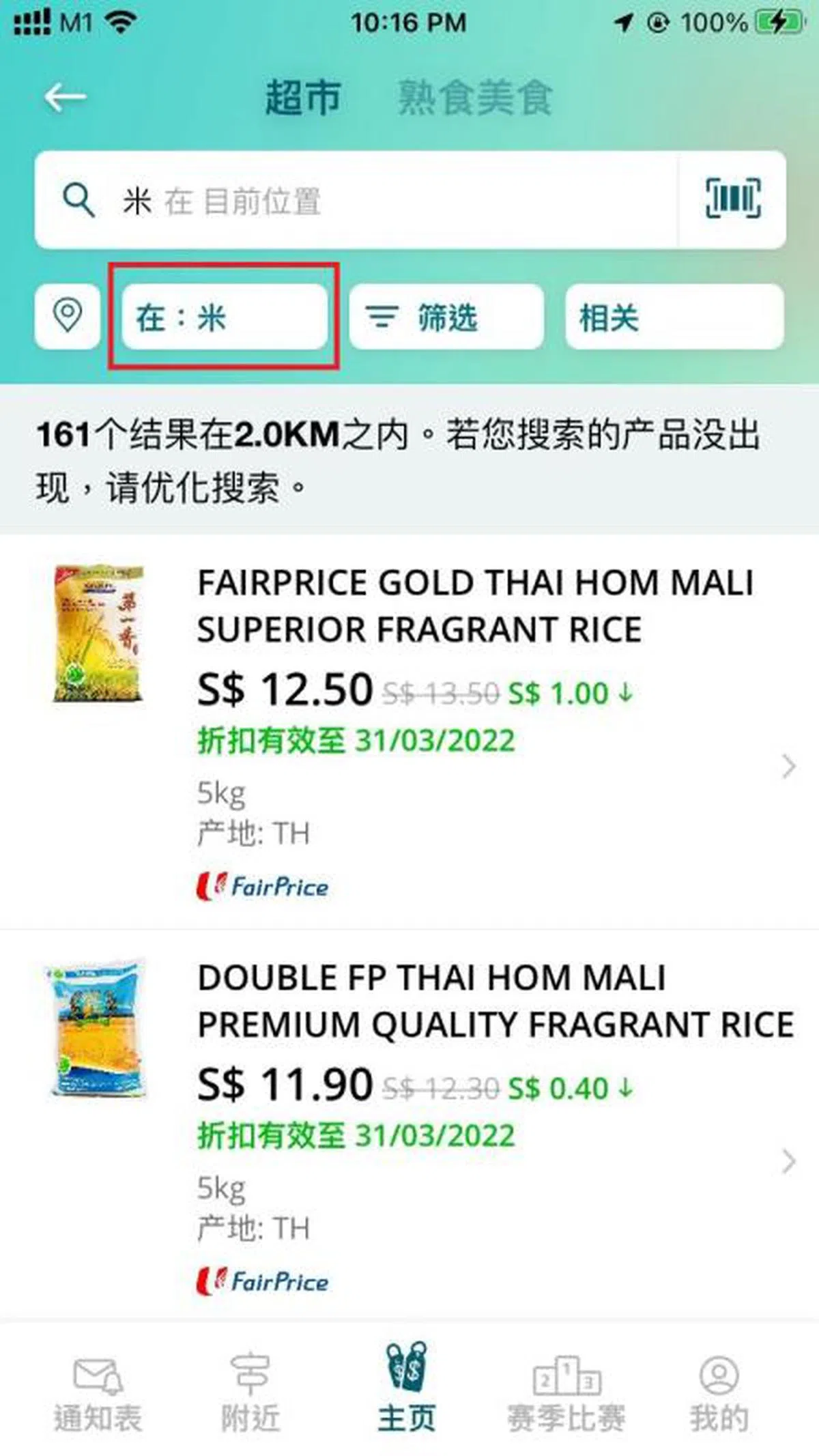Open the 相关 sort dropdown
819x1456 pixels.
click(x=674, y=317)
